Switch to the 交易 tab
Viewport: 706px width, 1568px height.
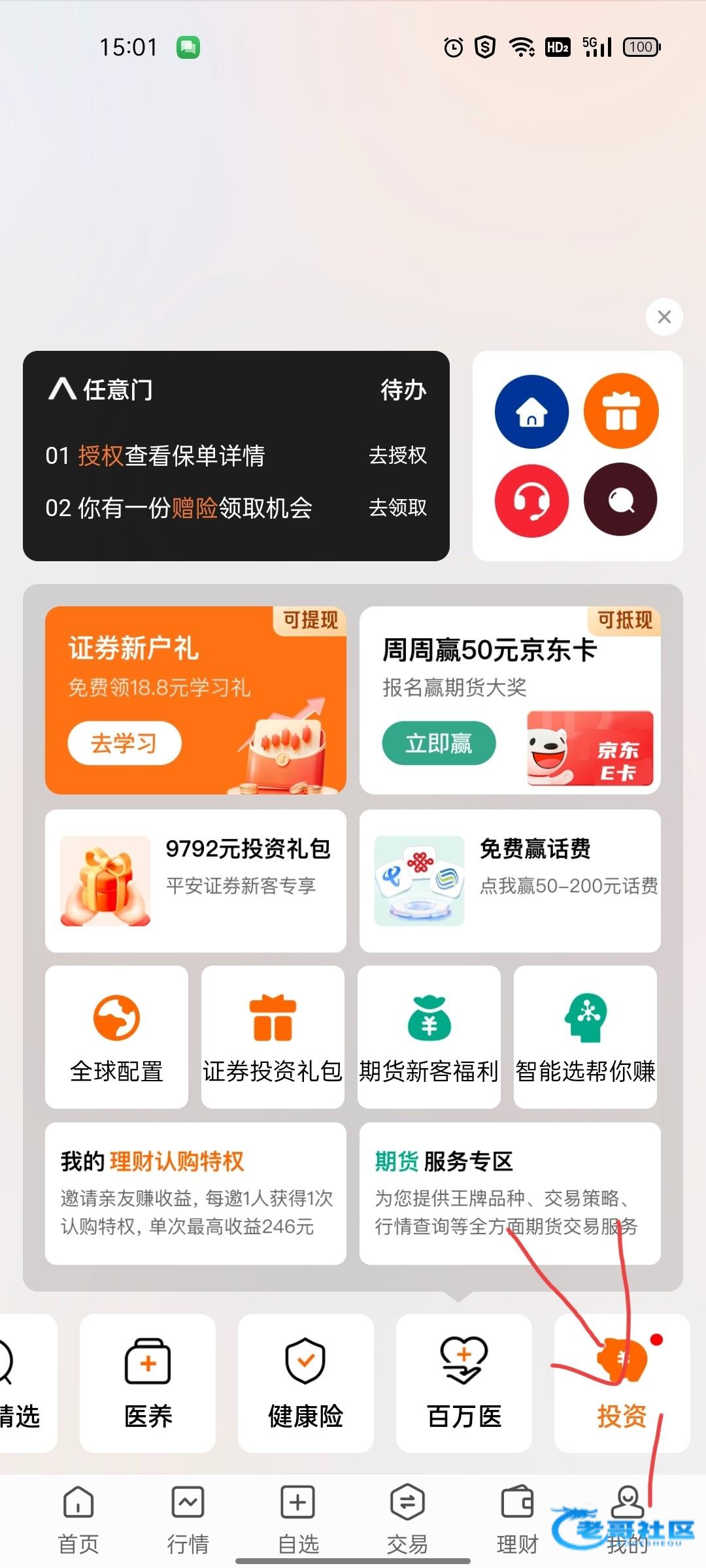(407, 1520)
